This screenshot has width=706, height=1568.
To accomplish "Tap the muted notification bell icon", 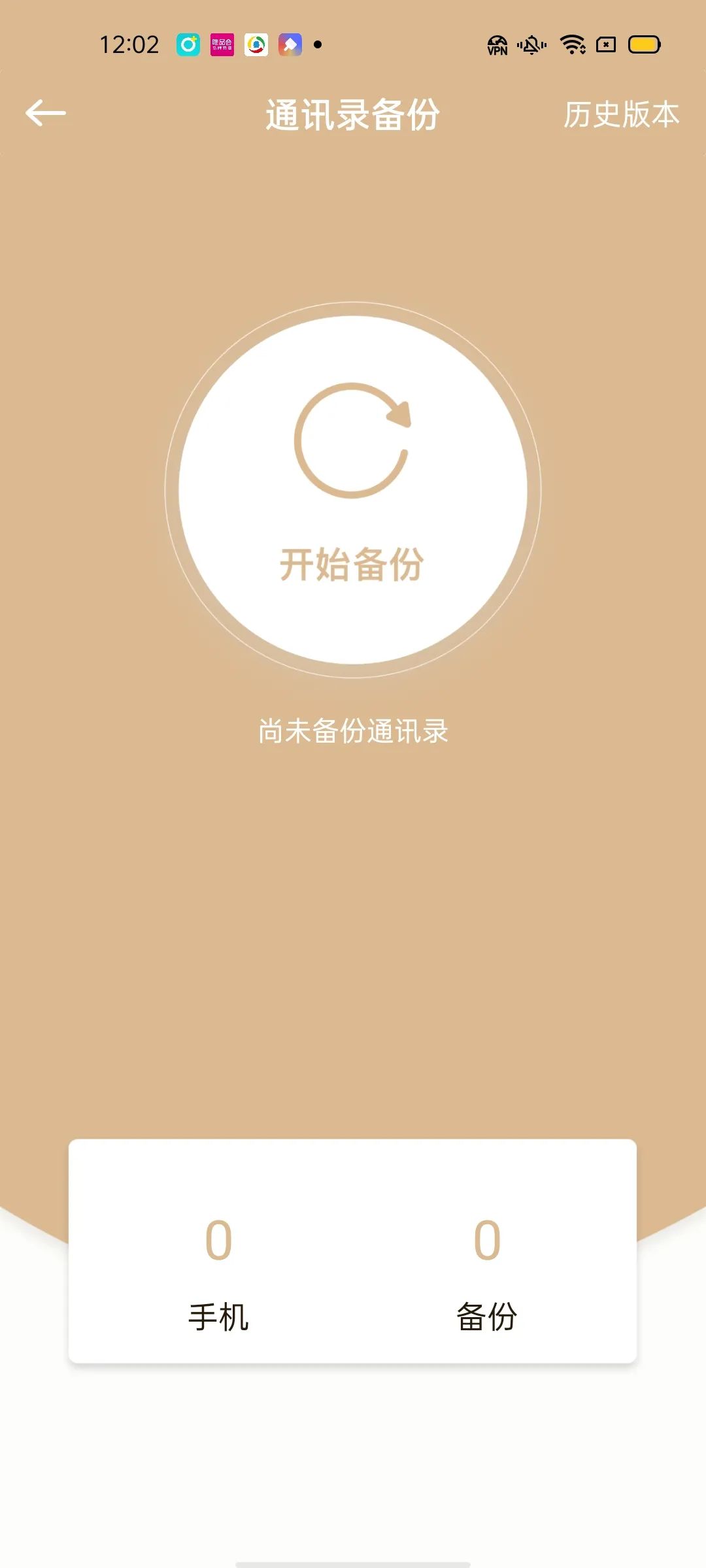I will click(x=531, y=44).
